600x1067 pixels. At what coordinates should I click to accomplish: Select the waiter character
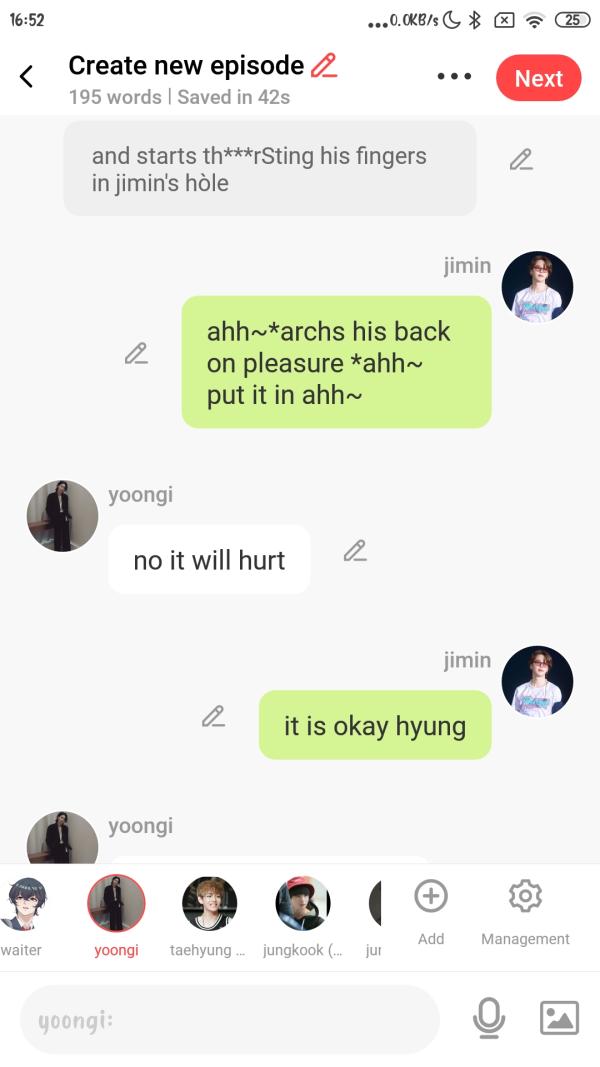click(22, 904)
